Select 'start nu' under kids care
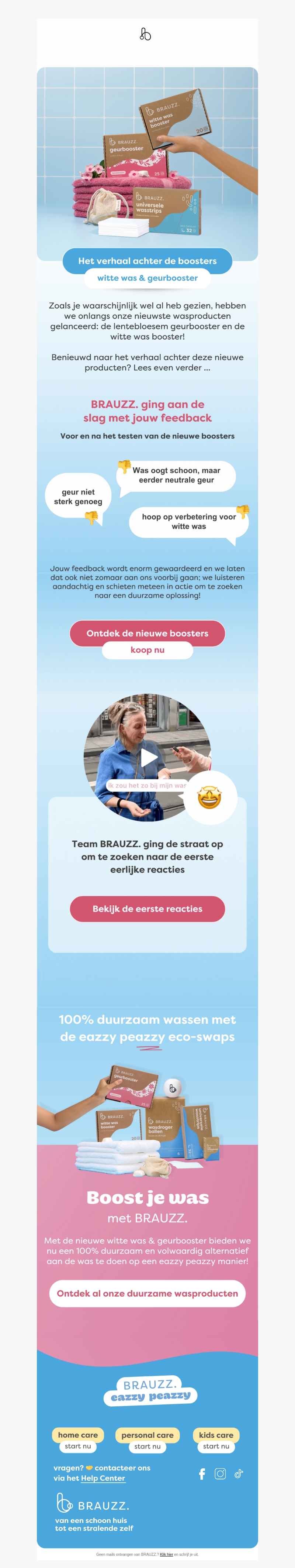This screenshot has width=295, height=1568. click(216, 1446)
